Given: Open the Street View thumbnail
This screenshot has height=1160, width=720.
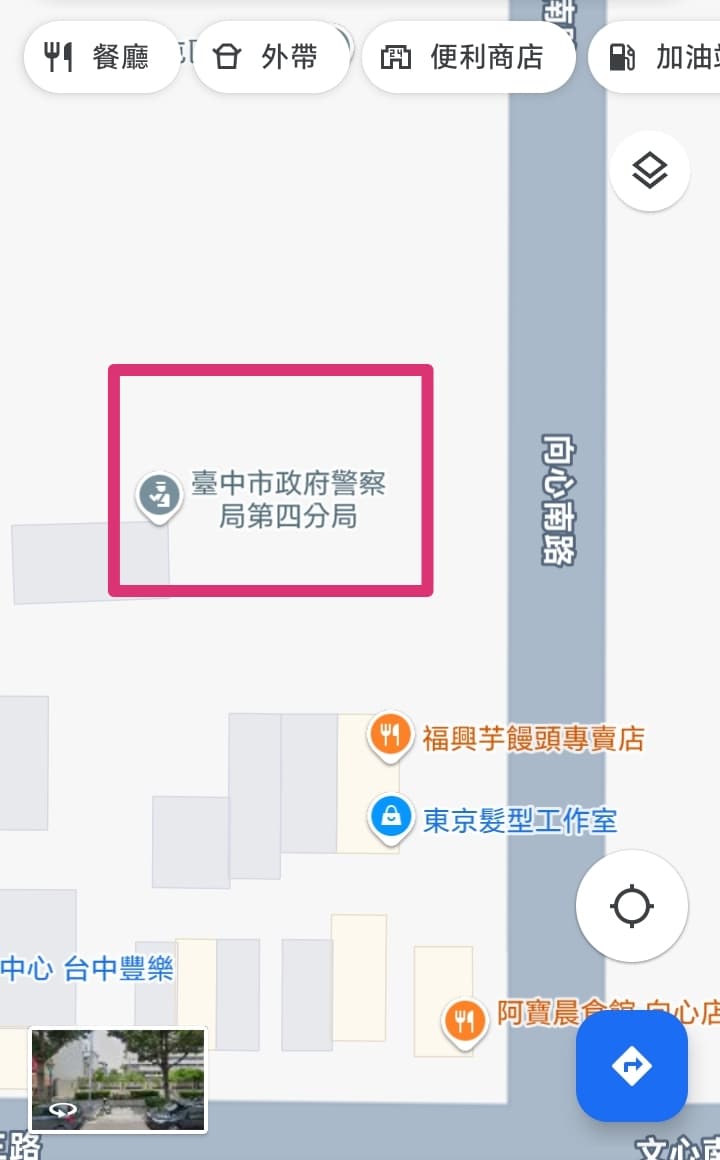Looking at the screenshot, I should point(118,1080).
